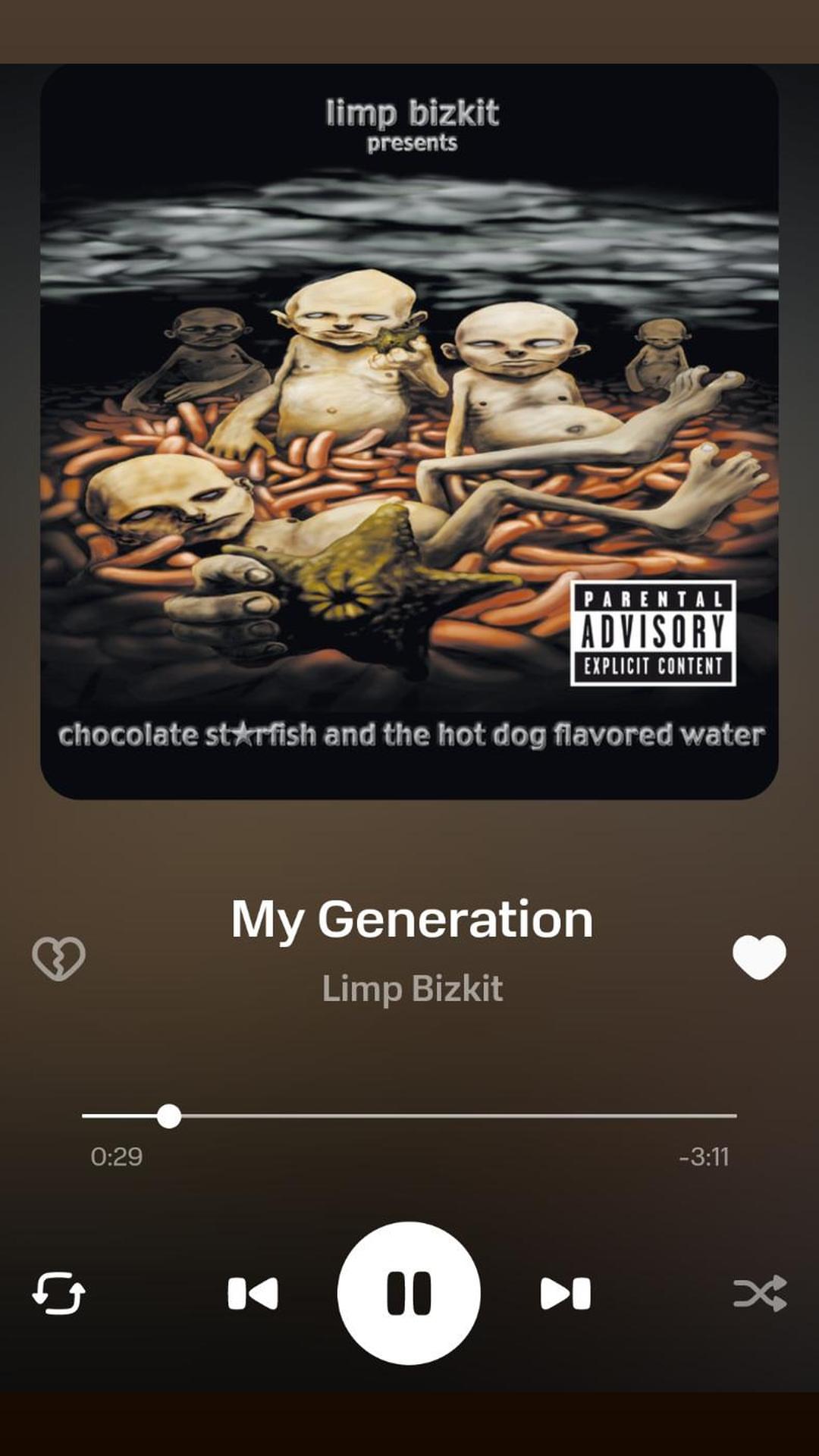
Task: Dislike the track with broken heart
Action: point(58,959)
